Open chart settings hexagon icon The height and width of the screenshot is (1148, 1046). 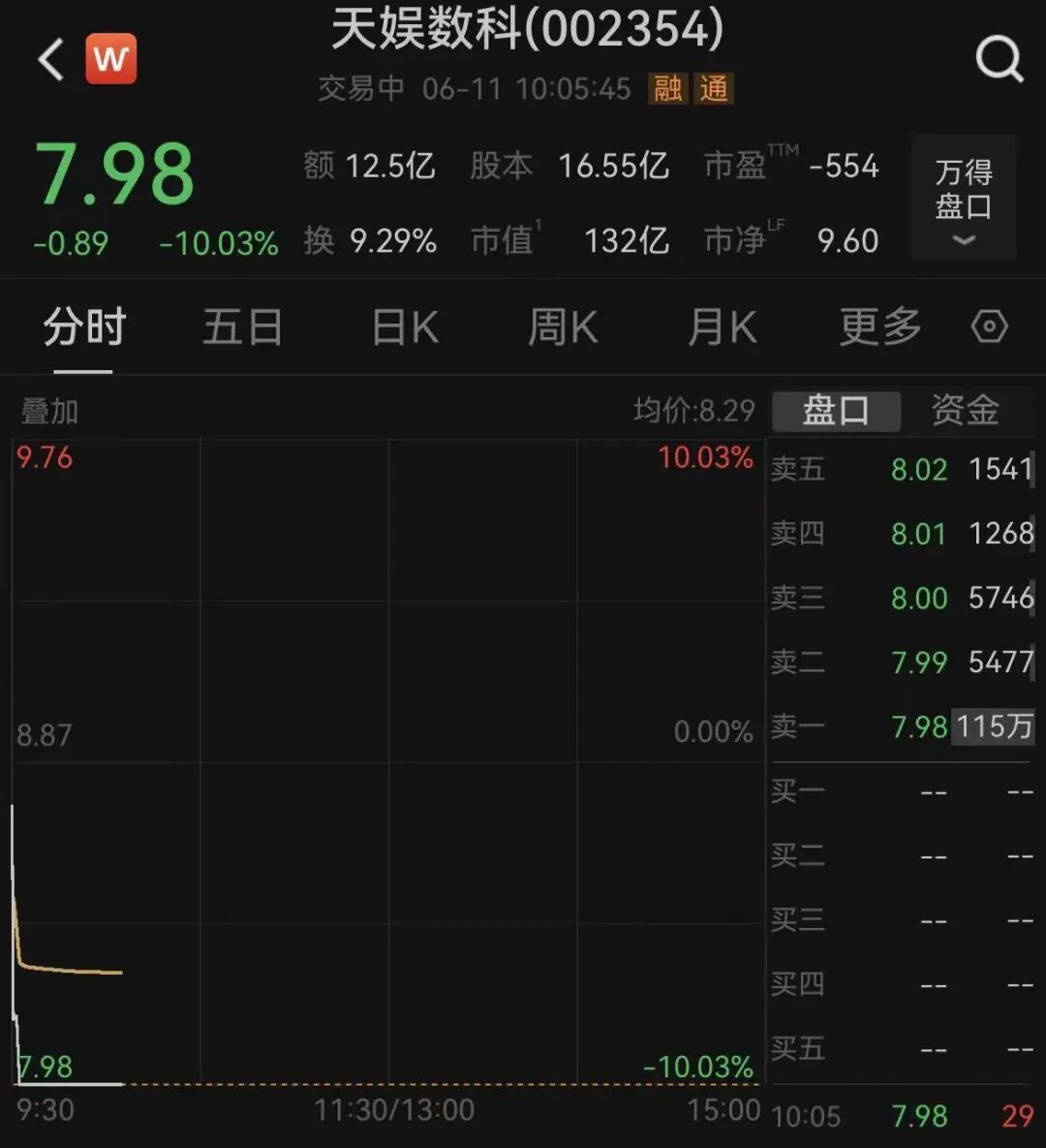point(990,326)
